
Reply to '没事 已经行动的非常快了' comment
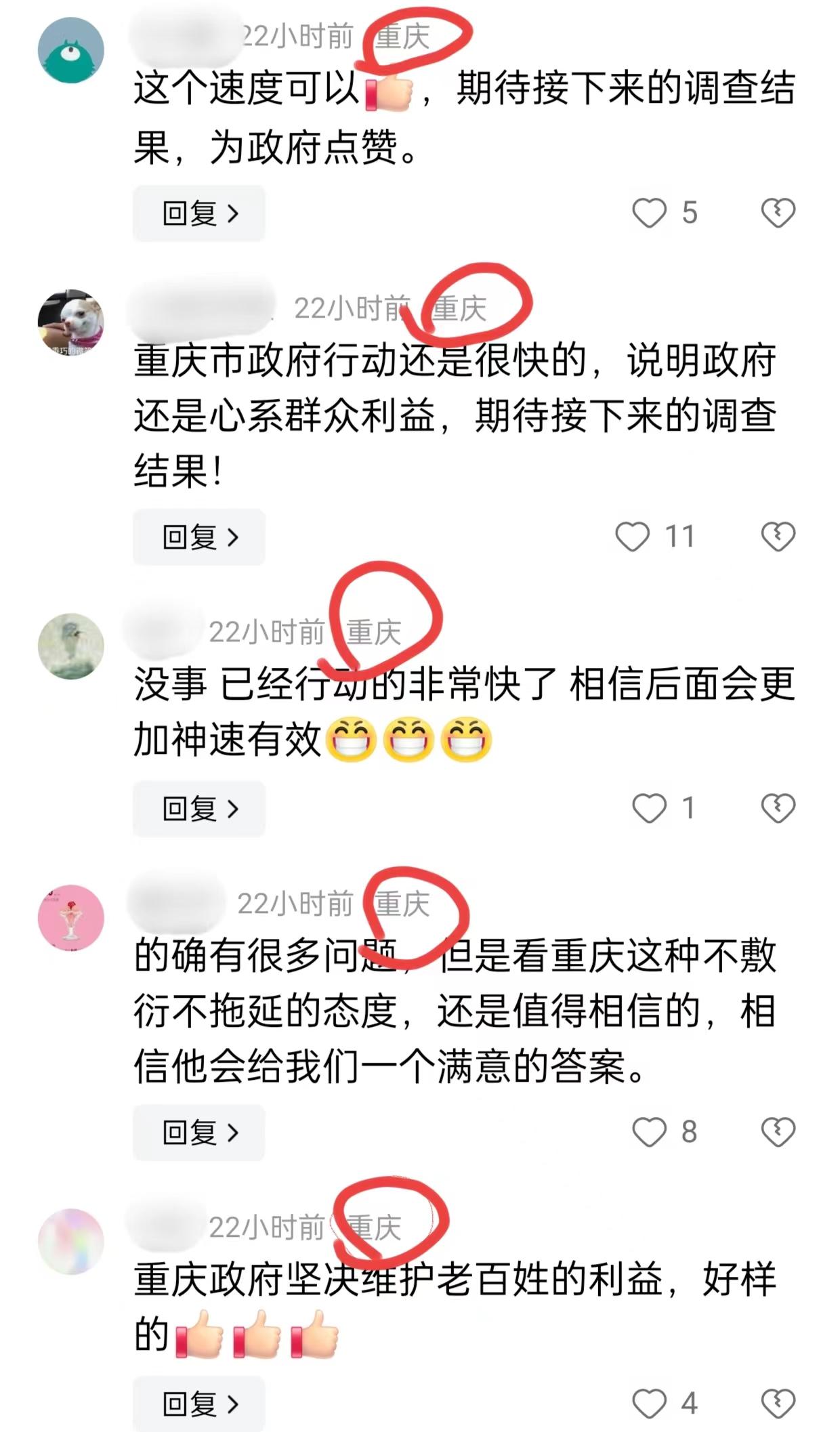point(198,808)
